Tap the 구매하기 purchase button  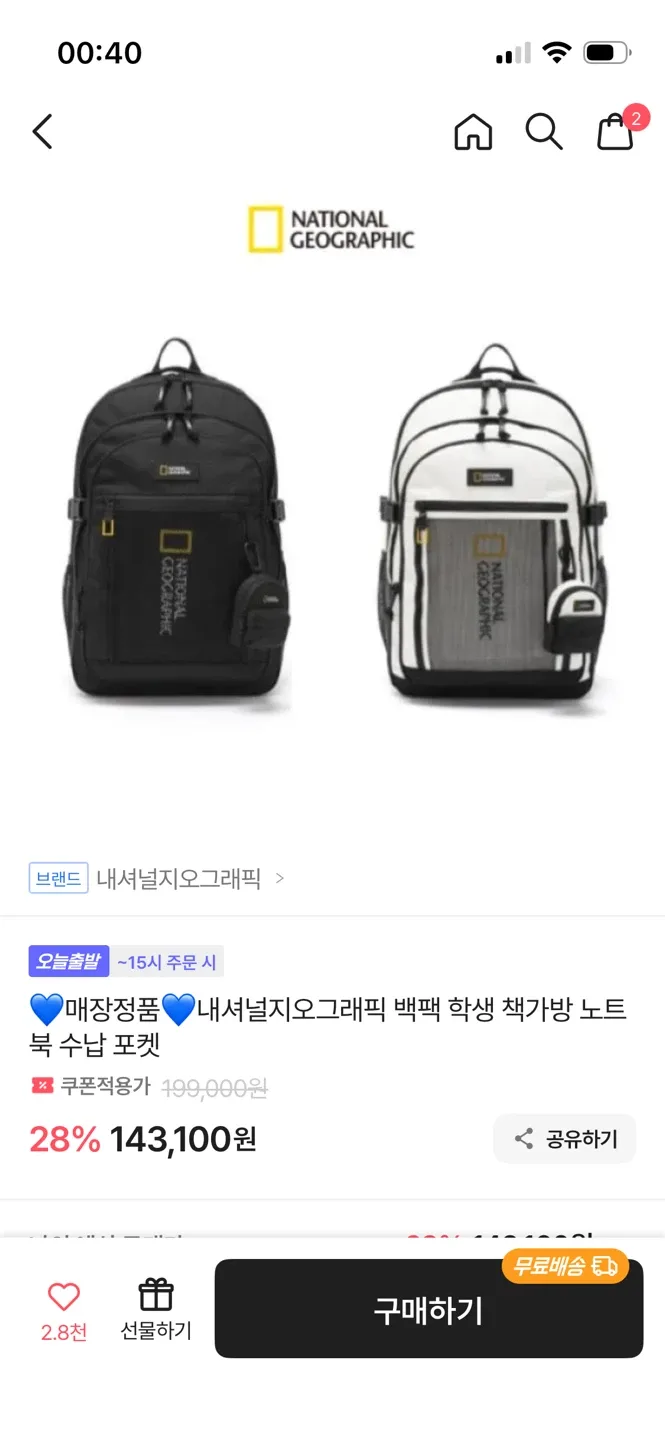(428, 1309)
